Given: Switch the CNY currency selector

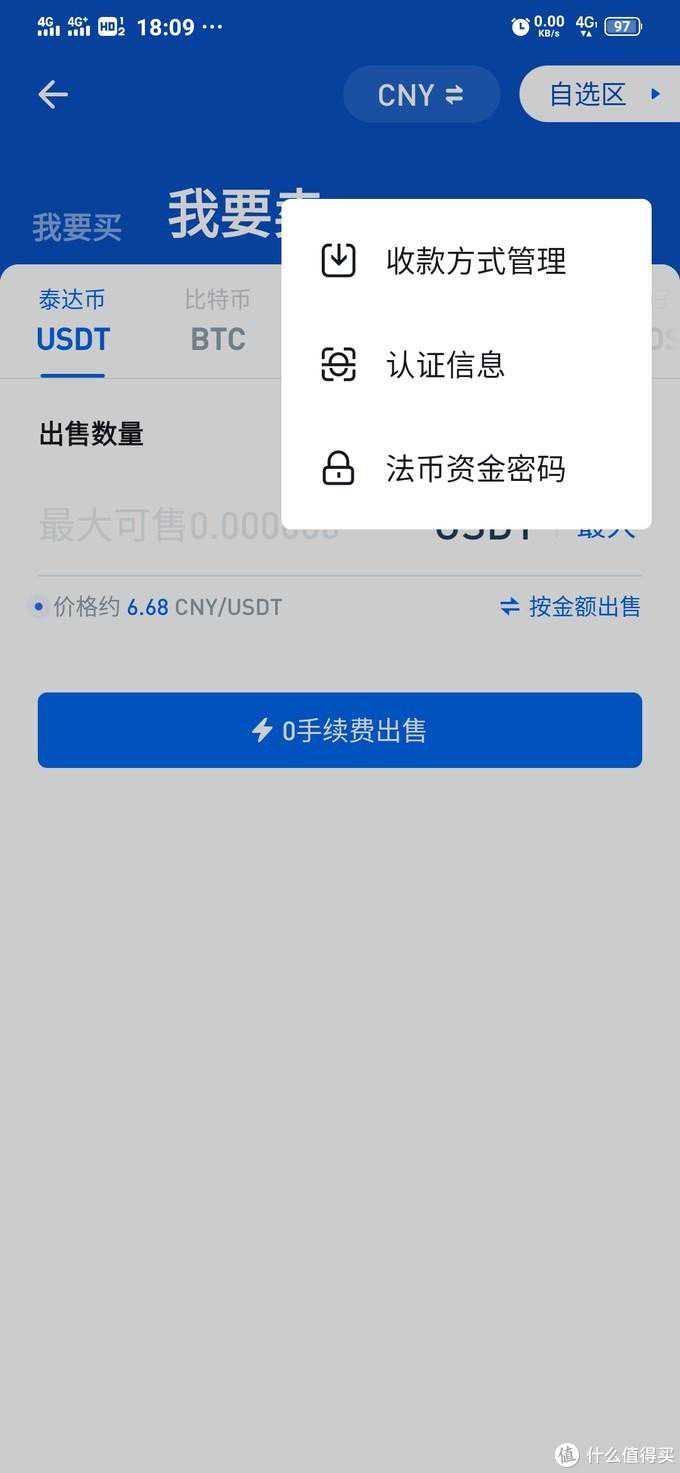Looking at the screenshot, I should coord(420,95).
